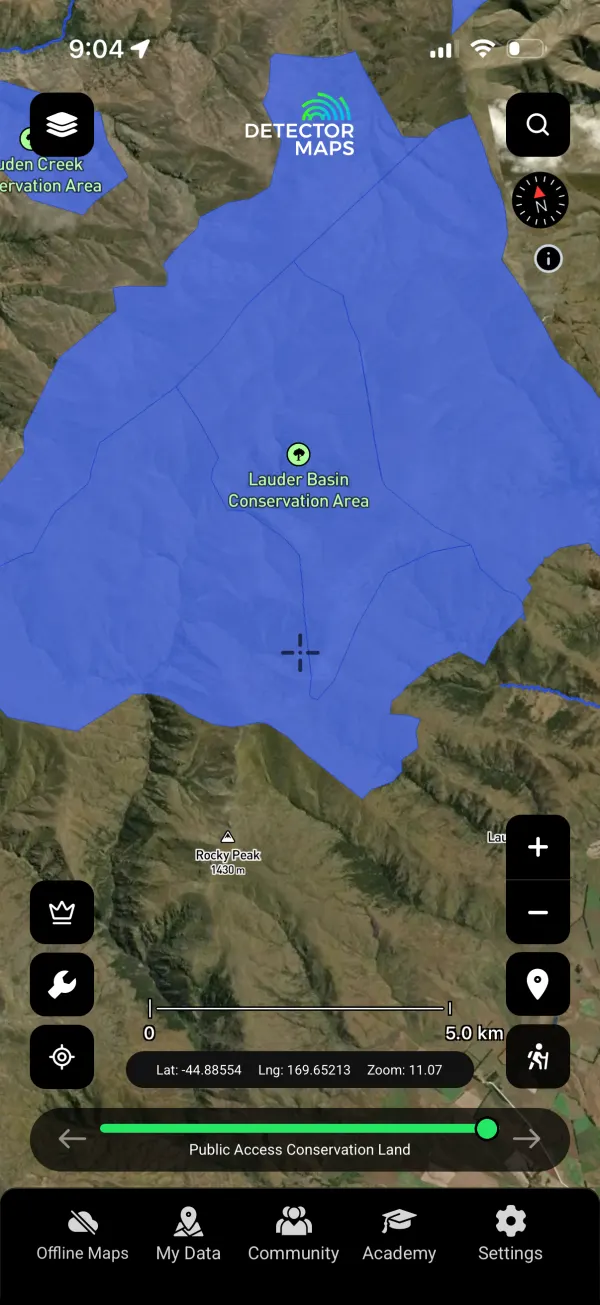Center the map on my location
Viewport: 600px width, 1305px height.
[62, 1056]
